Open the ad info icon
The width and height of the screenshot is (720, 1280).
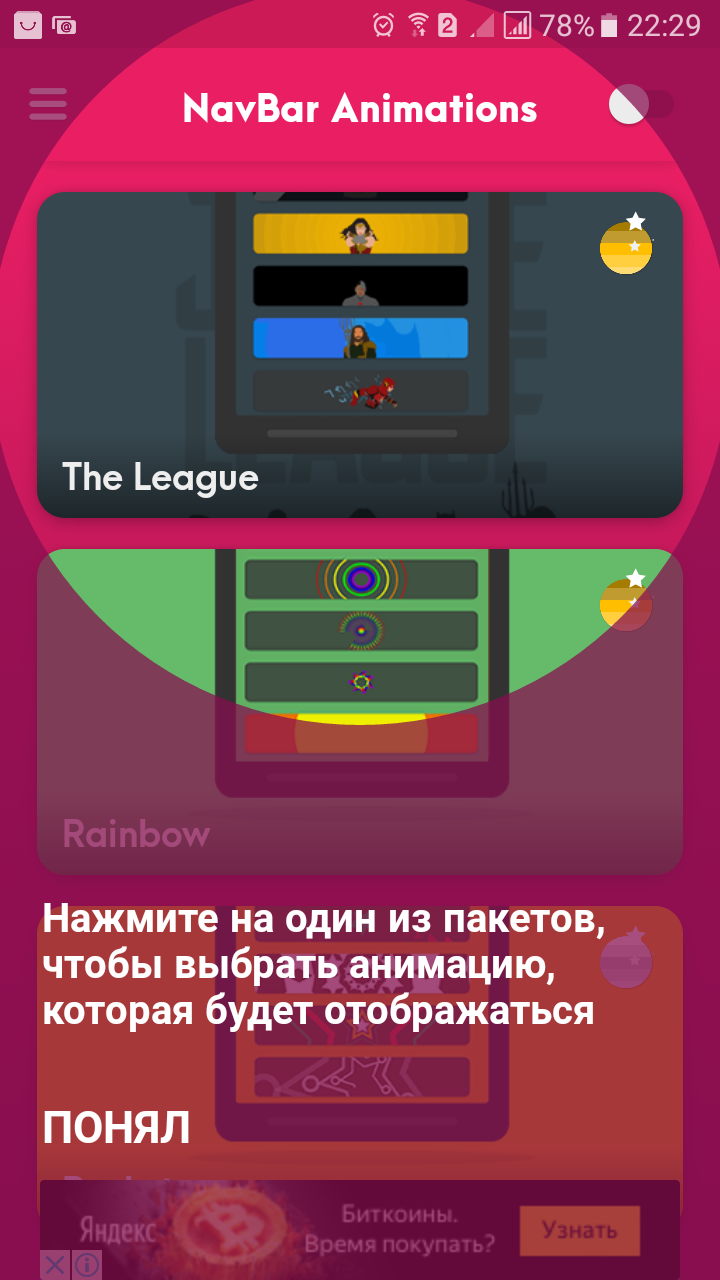coord(87,1265)
